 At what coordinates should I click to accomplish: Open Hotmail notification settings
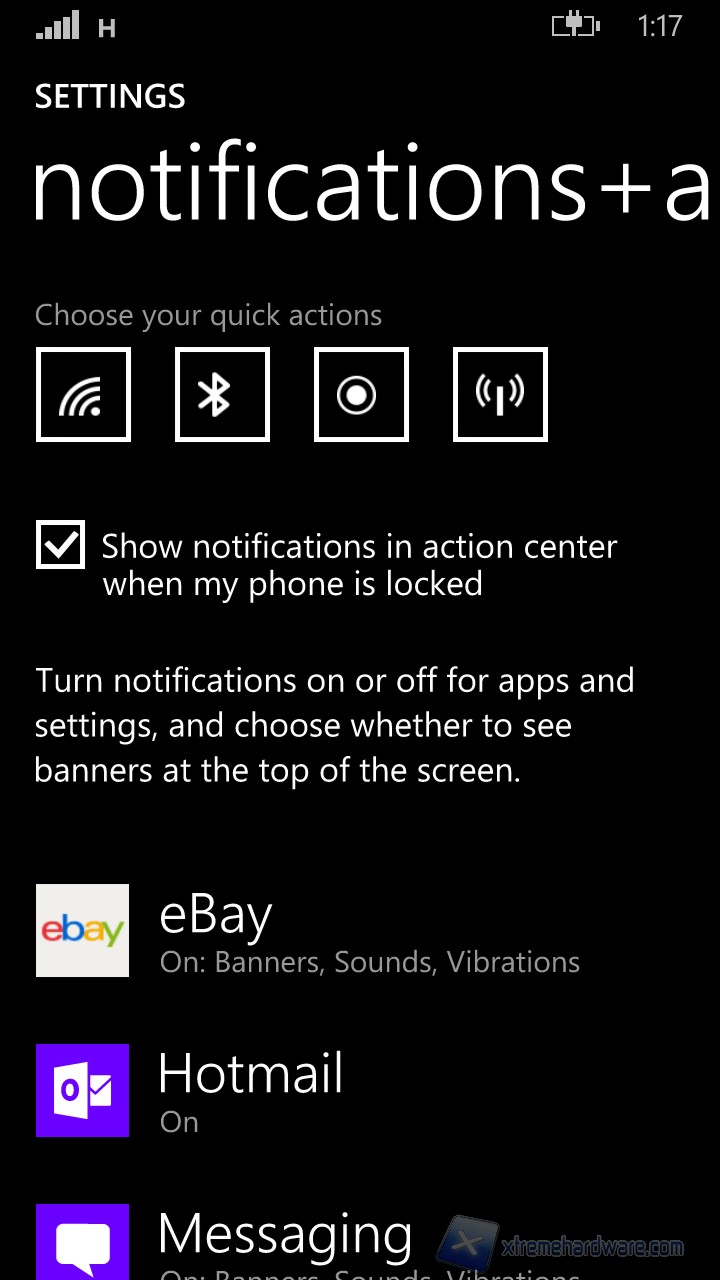coord(250,1090)
